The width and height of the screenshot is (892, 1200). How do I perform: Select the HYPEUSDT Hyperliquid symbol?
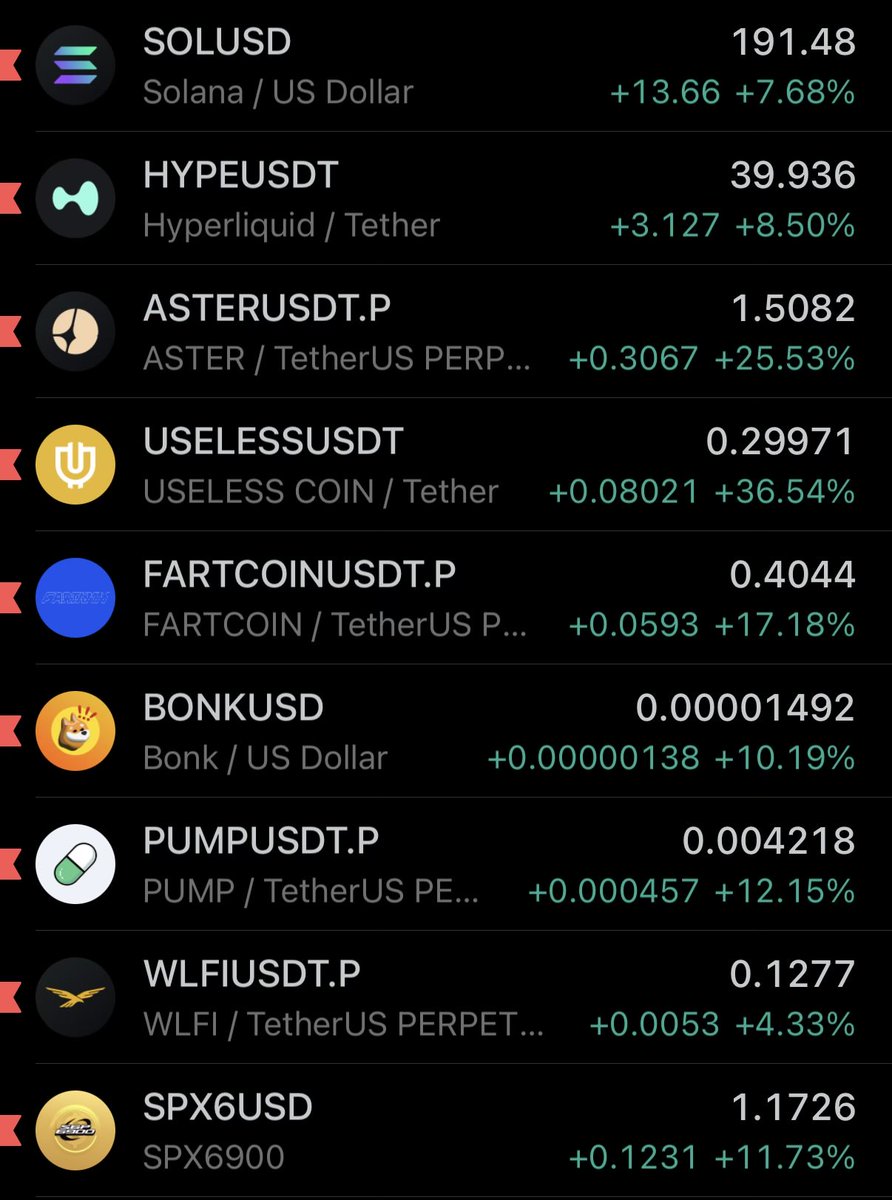click(445, 199)
